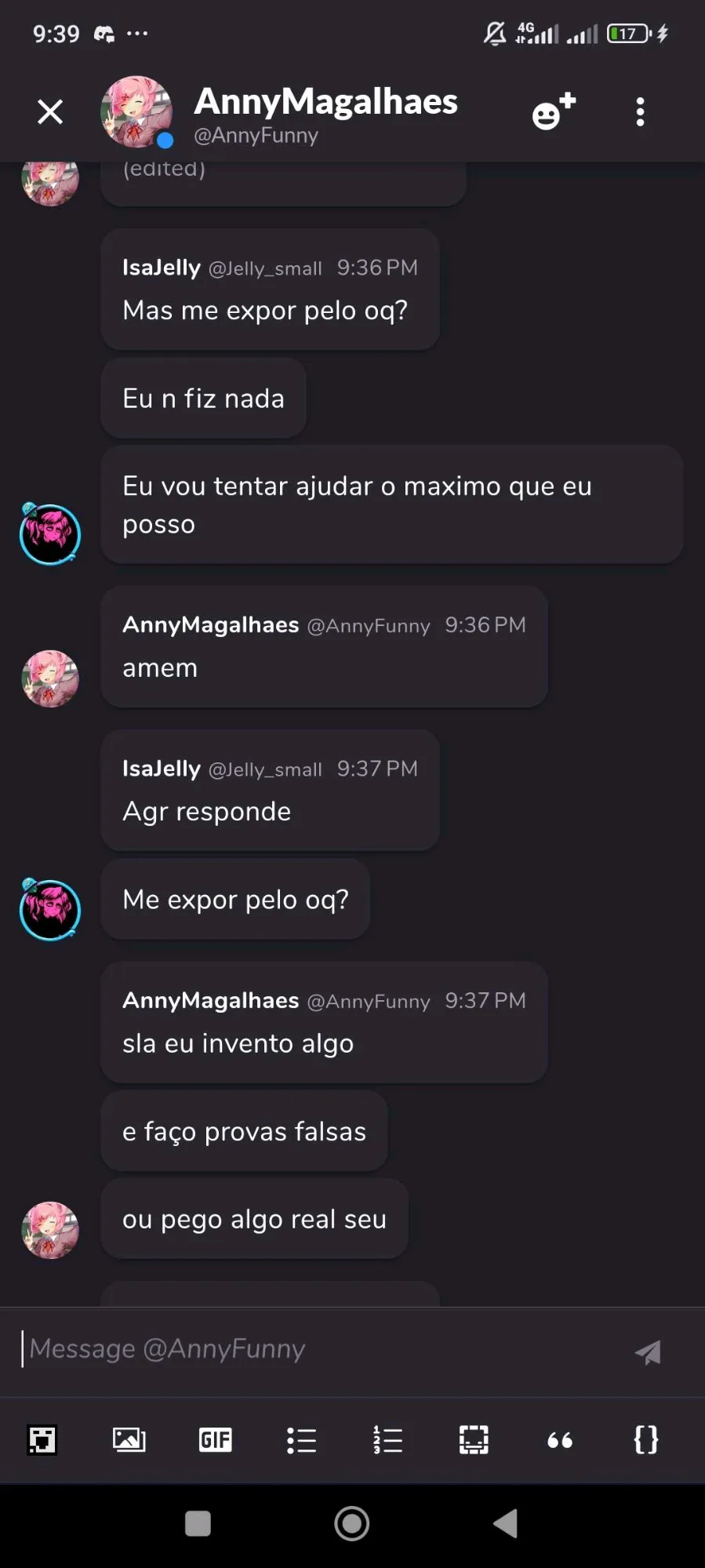
Task: Open the add reaction emoji button
Action: 554,112
